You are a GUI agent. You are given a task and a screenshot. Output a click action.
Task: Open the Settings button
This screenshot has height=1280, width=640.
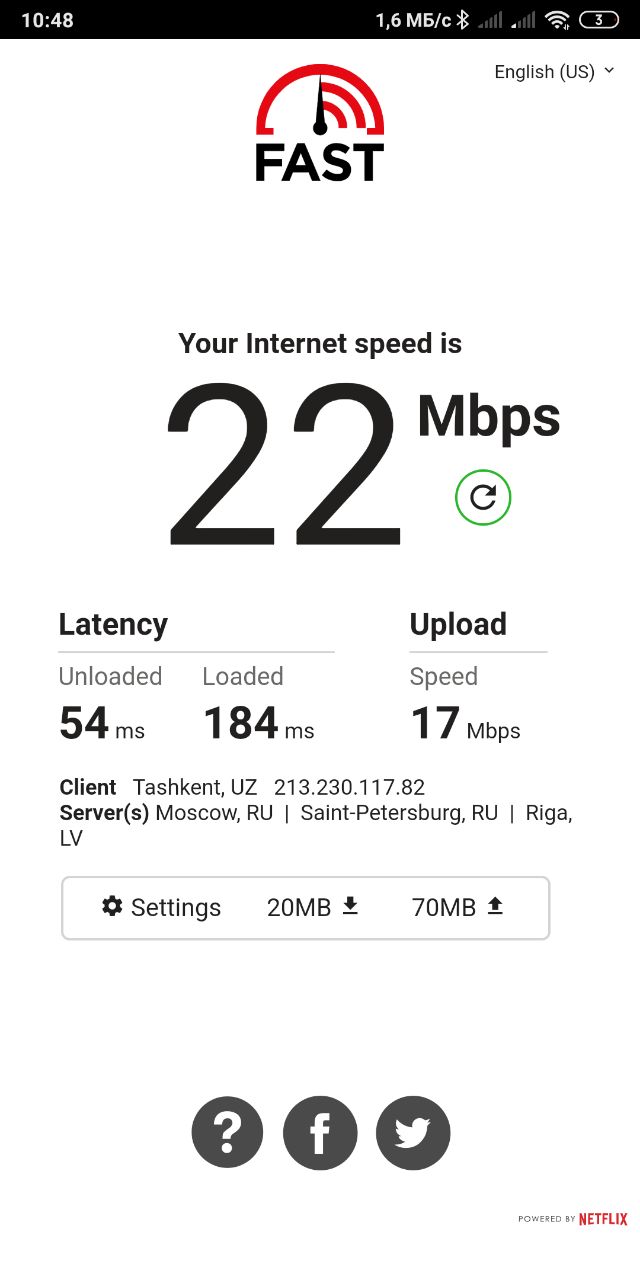click(161, 907)
